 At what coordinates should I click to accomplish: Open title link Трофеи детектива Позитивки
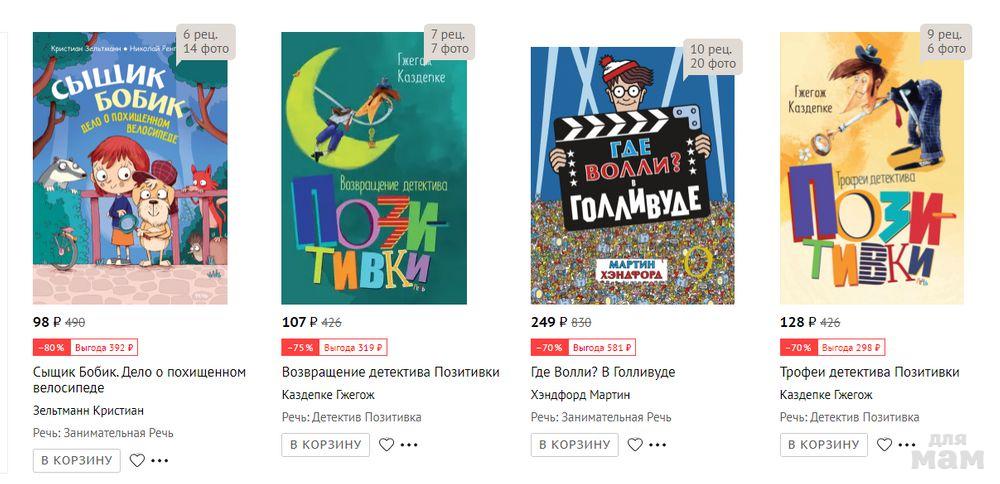pos(869,372)
